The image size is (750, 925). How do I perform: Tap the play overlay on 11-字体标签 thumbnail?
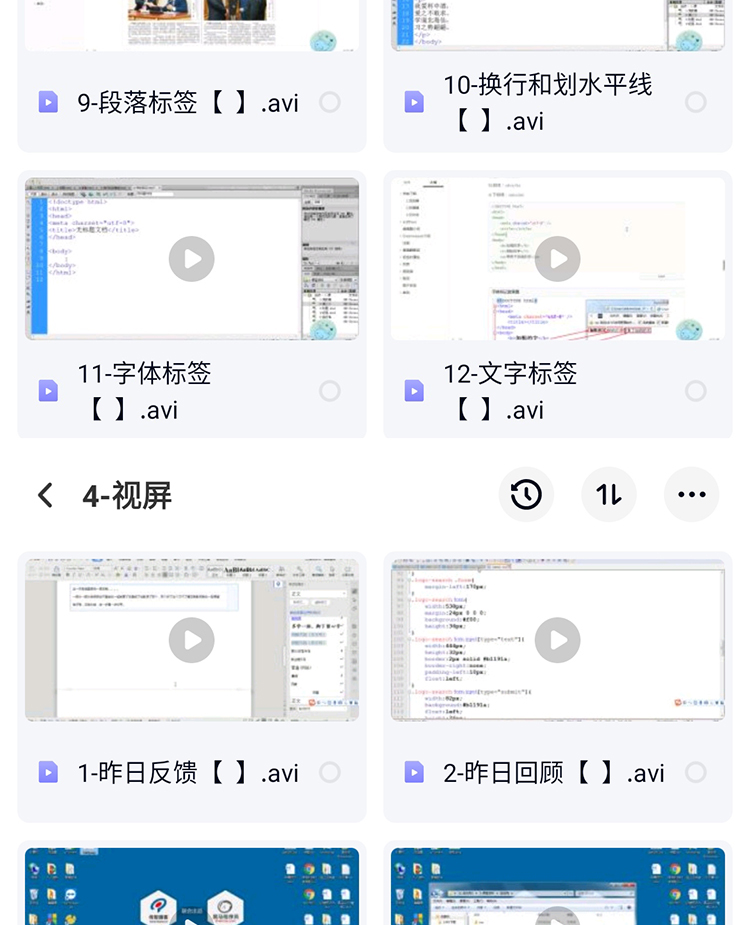pos(192,258)
